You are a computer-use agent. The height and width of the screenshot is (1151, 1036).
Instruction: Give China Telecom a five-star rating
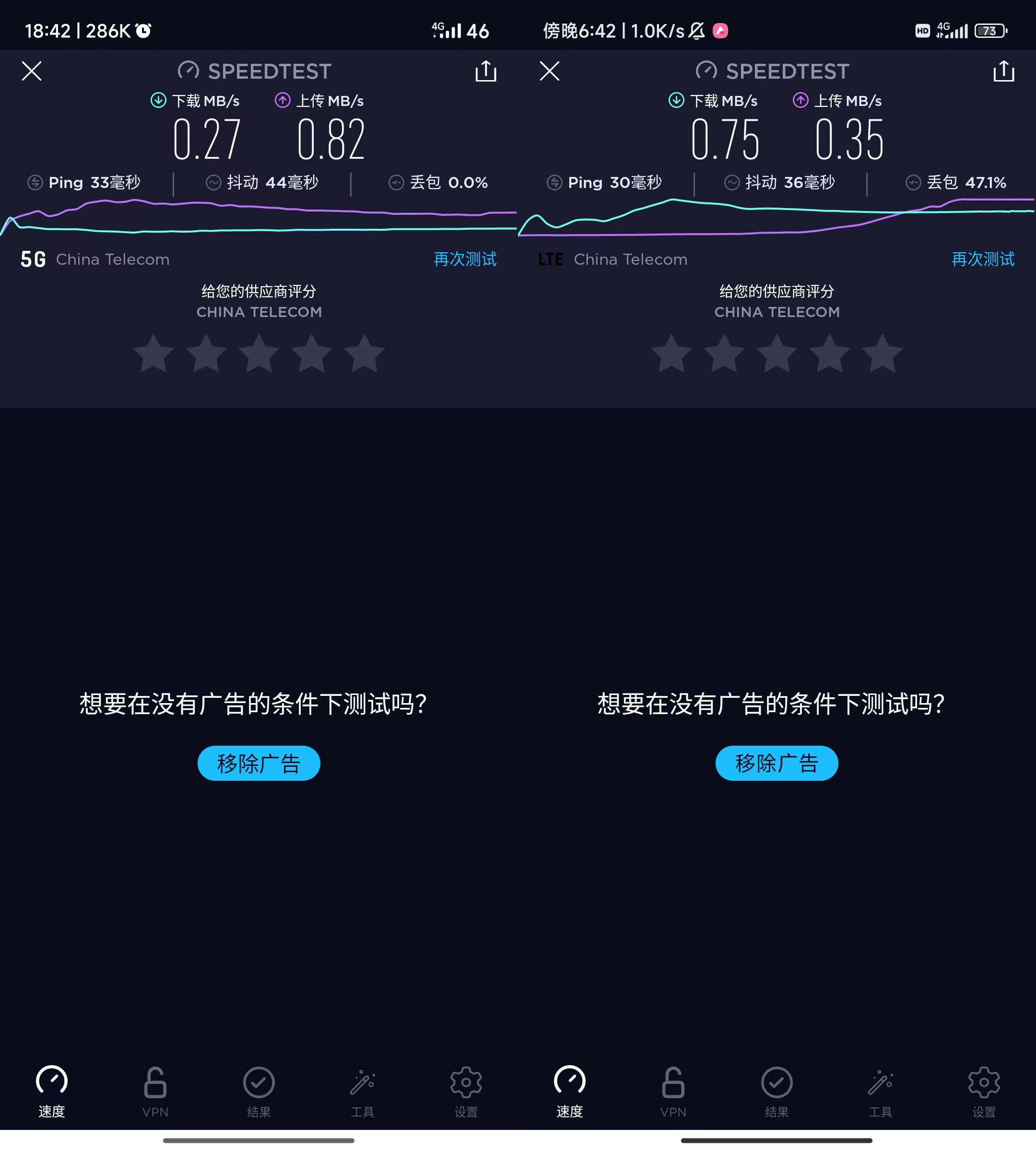pyautogui.click(x=365, y=353)
